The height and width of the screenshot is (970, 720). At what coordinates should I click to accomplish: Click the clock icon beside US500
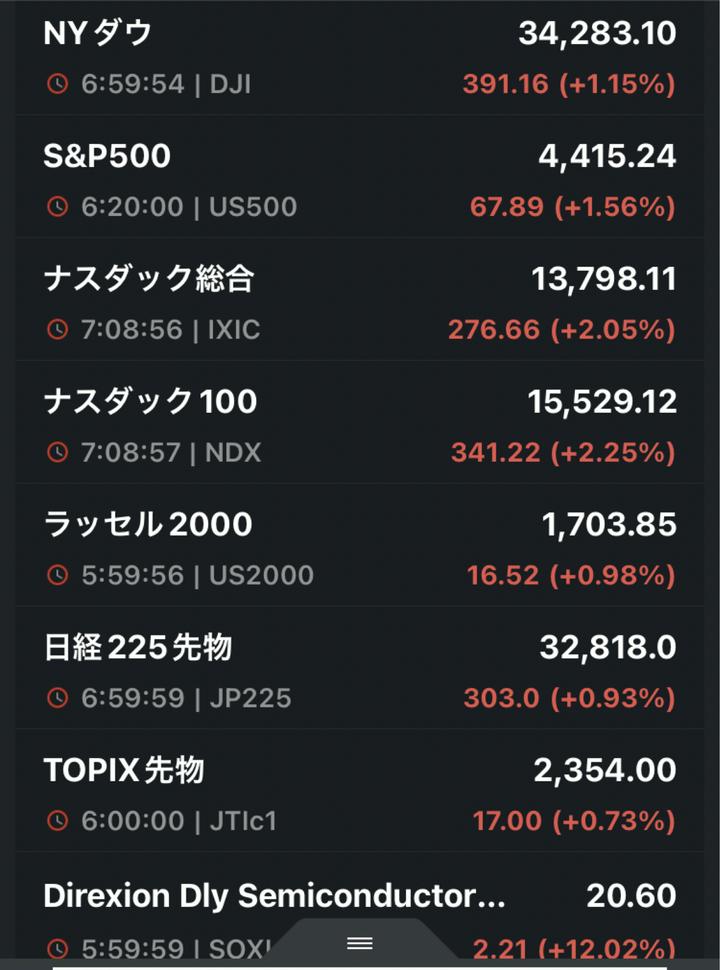[x=59, y=208]
